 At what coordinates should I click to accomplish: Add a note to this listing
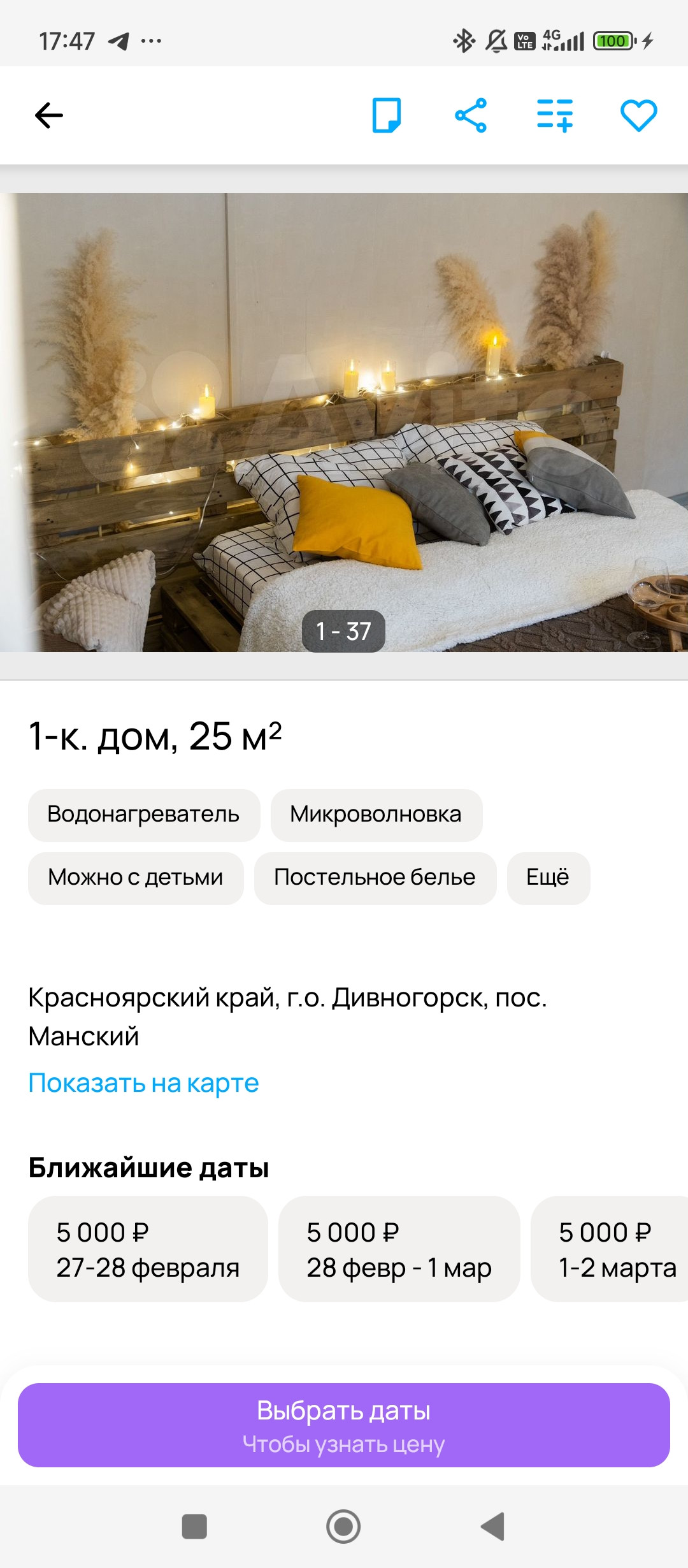[386, 115]
